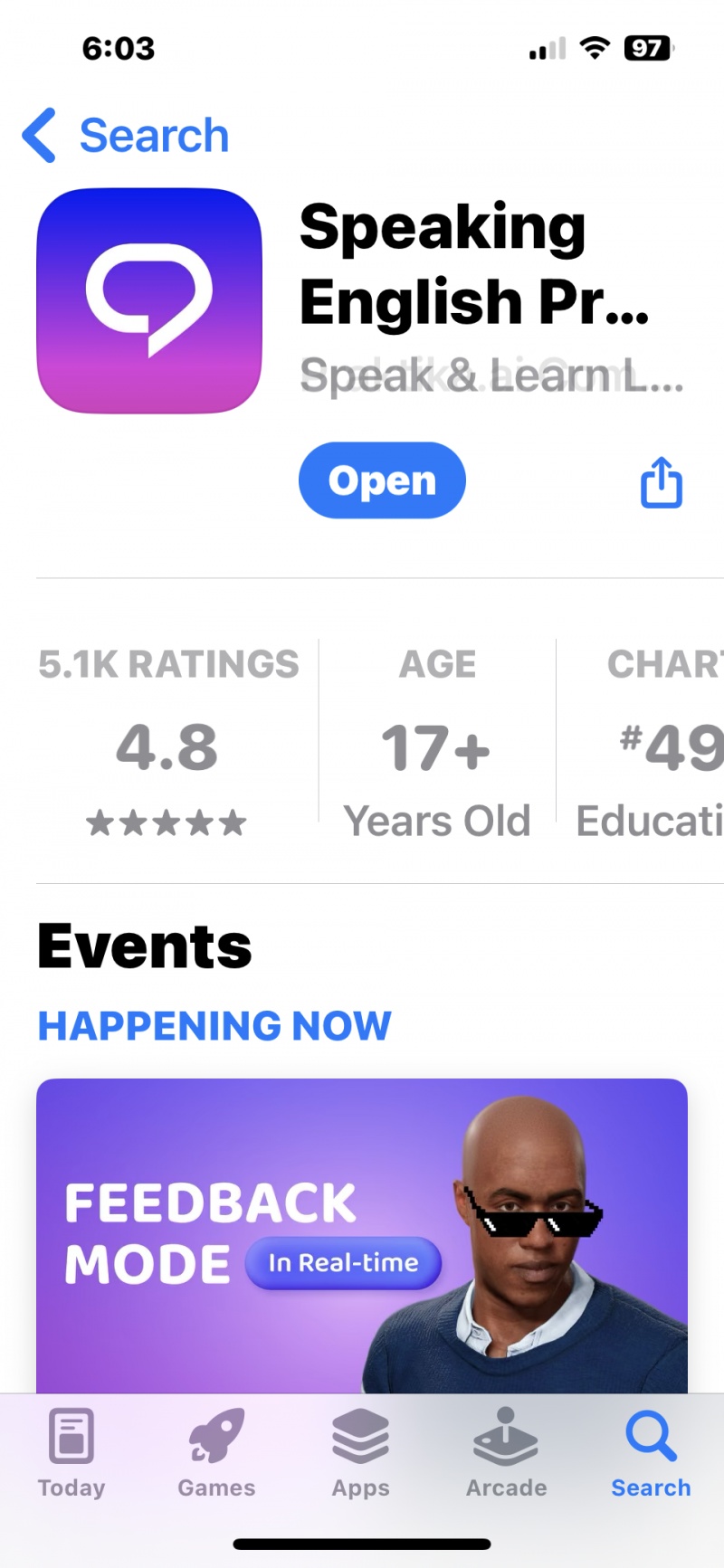Go back to Search results
The height and width of the screenshot is (1568, 724).
point(126,136)
